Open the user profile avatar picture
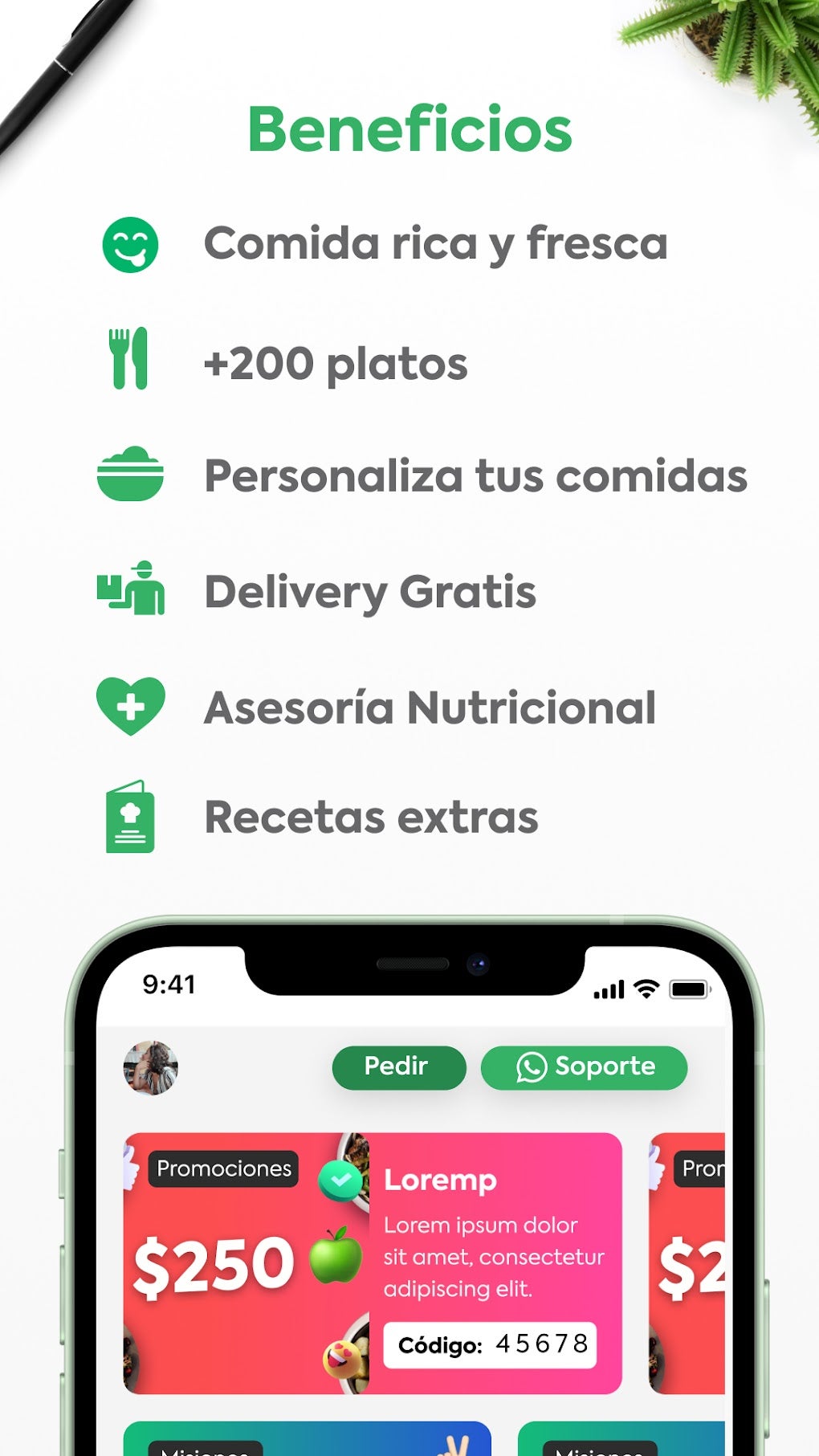 [149, 1066]
